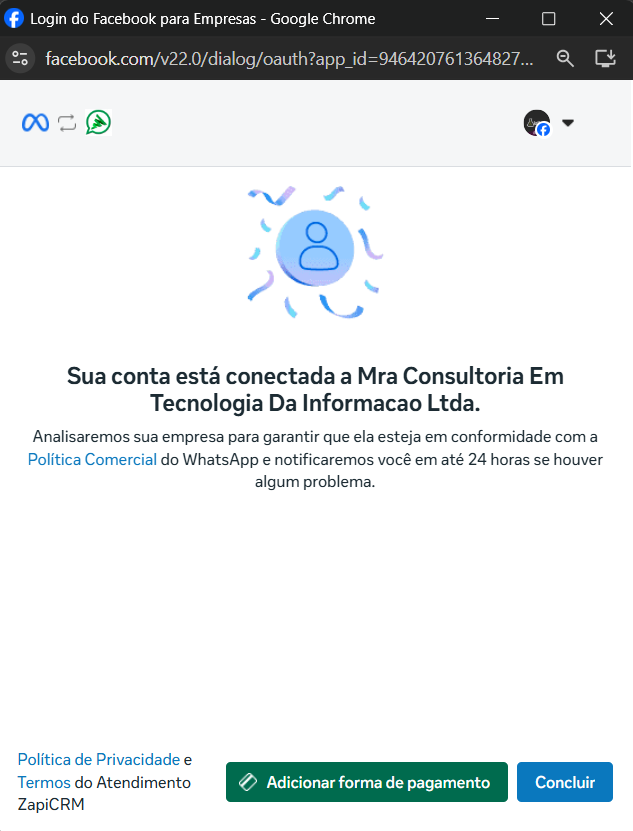The height and width of the screenshot is (831, 633).
Task: Tap the Concluir button
Action: pos(564,782)
